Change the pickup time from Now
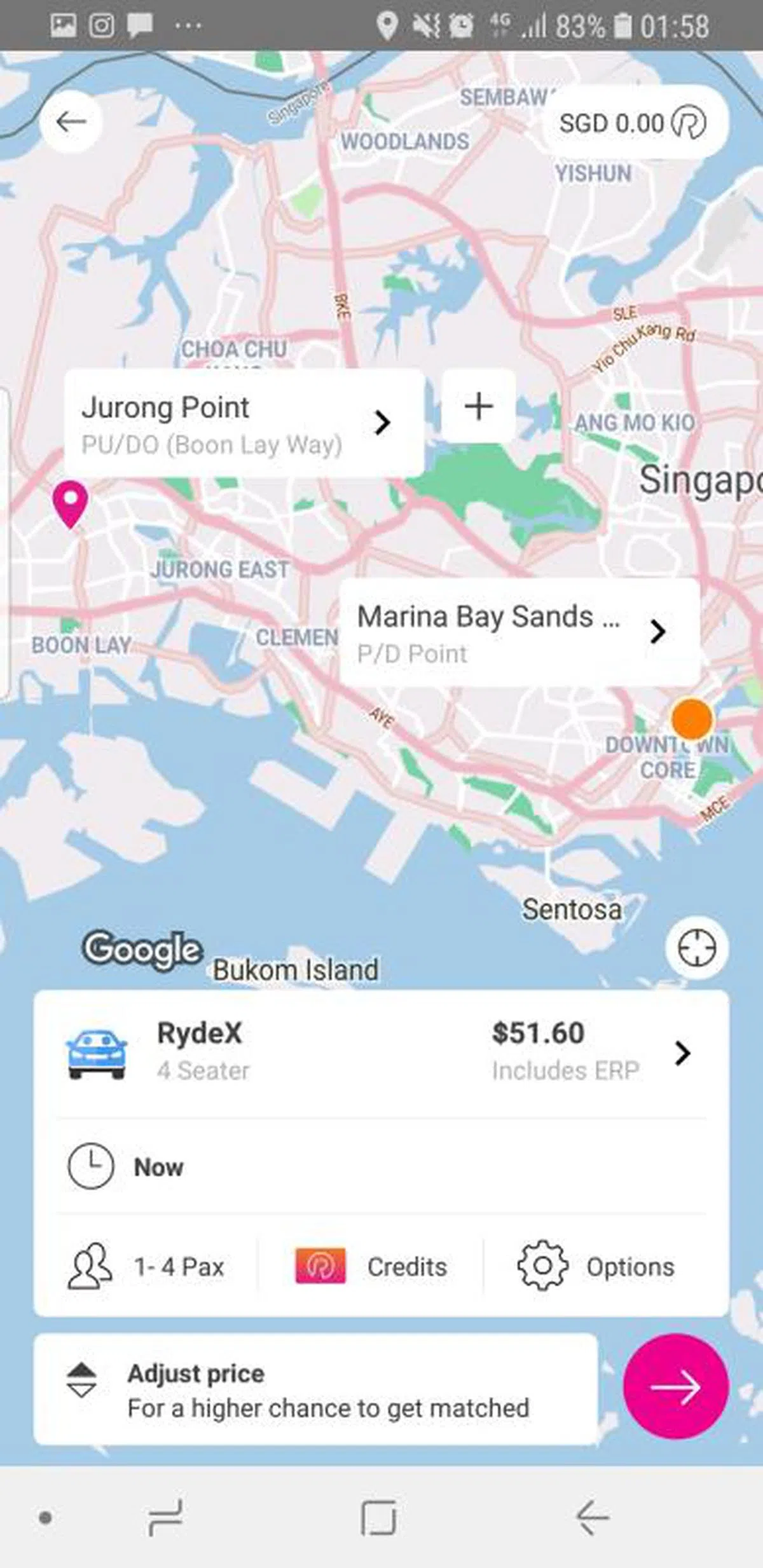 pyautogui.click(x=159, y=1167)
